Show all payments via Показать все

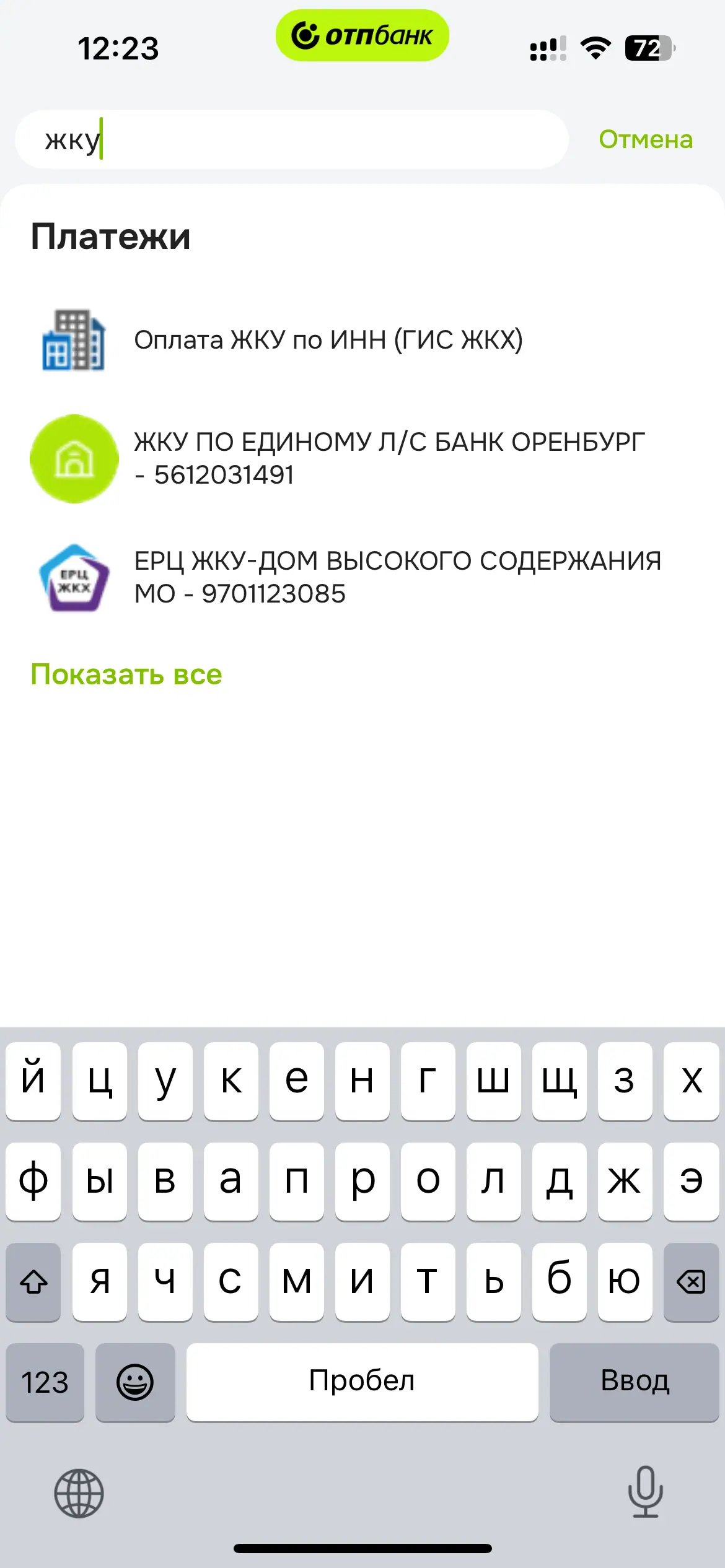point(126,674)
